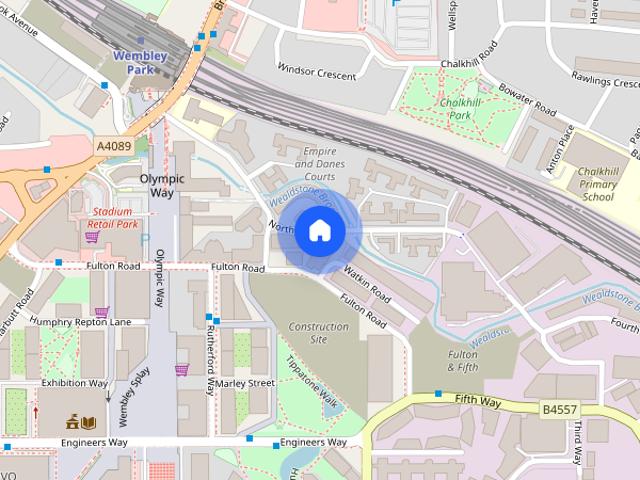This screenshot has height=480, width=640.
Task: Tap the blue home location marker
Action: [x=319, y=231]
